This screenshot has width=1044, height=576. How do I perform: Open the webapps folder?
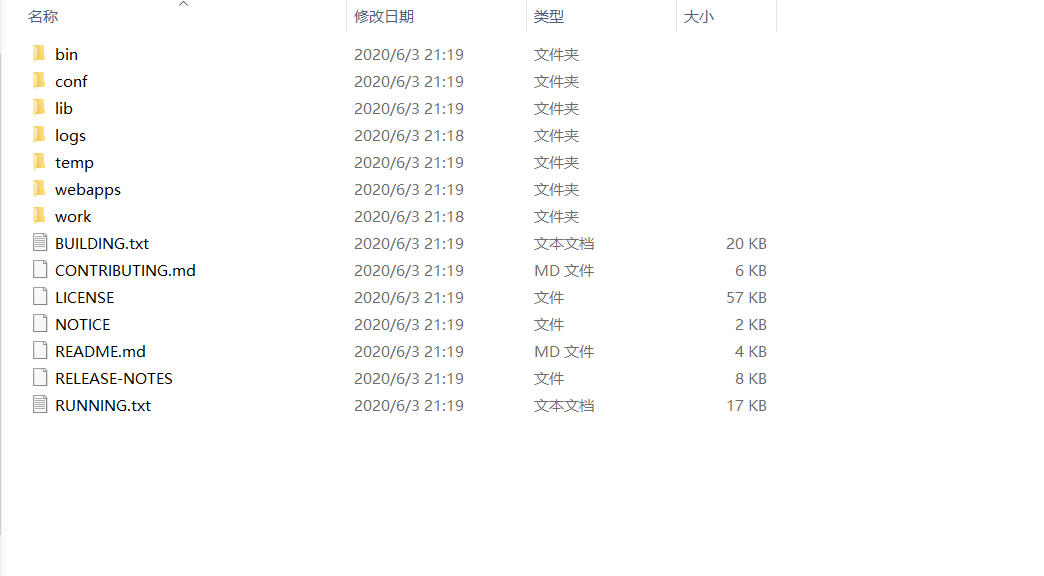coord(87,189)
